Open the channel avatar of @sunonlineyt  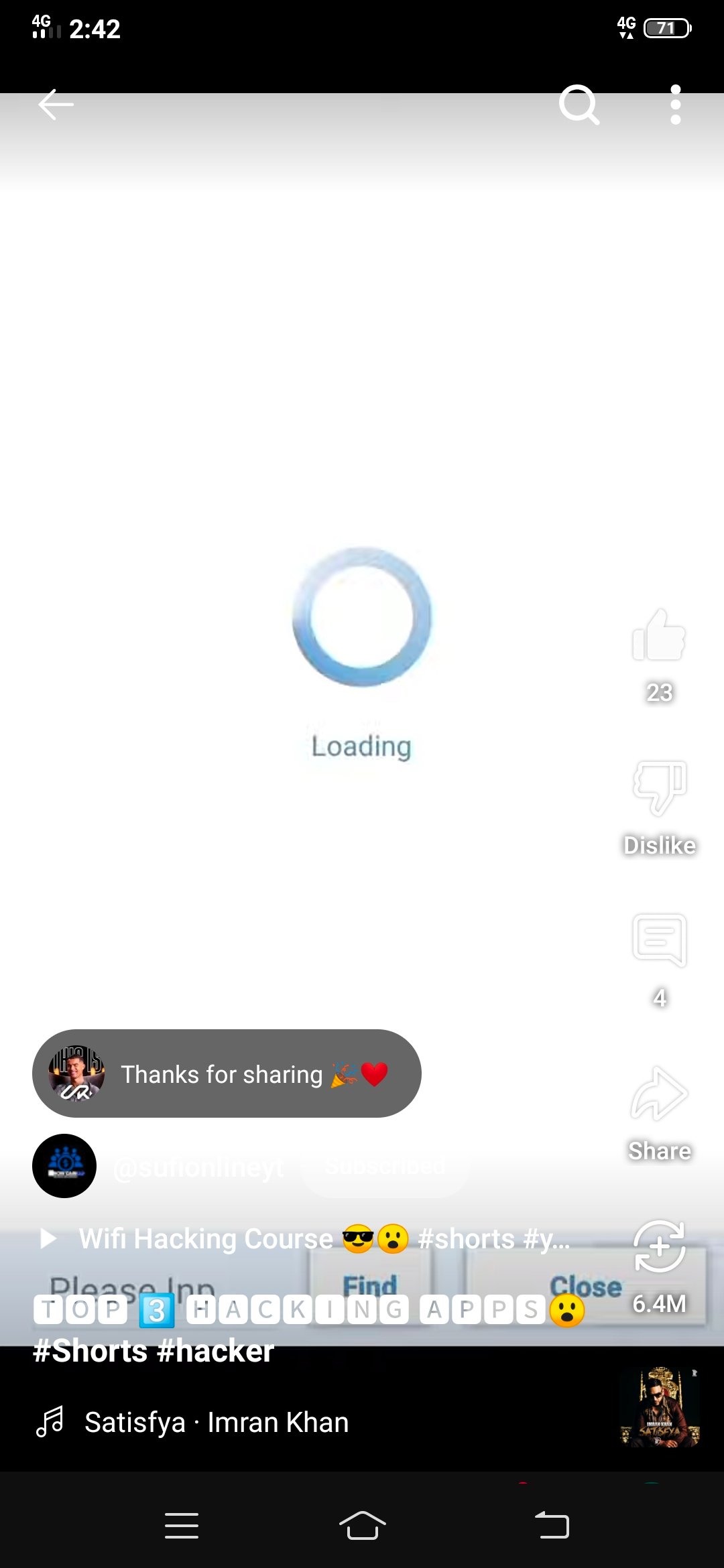(64, 1166)
